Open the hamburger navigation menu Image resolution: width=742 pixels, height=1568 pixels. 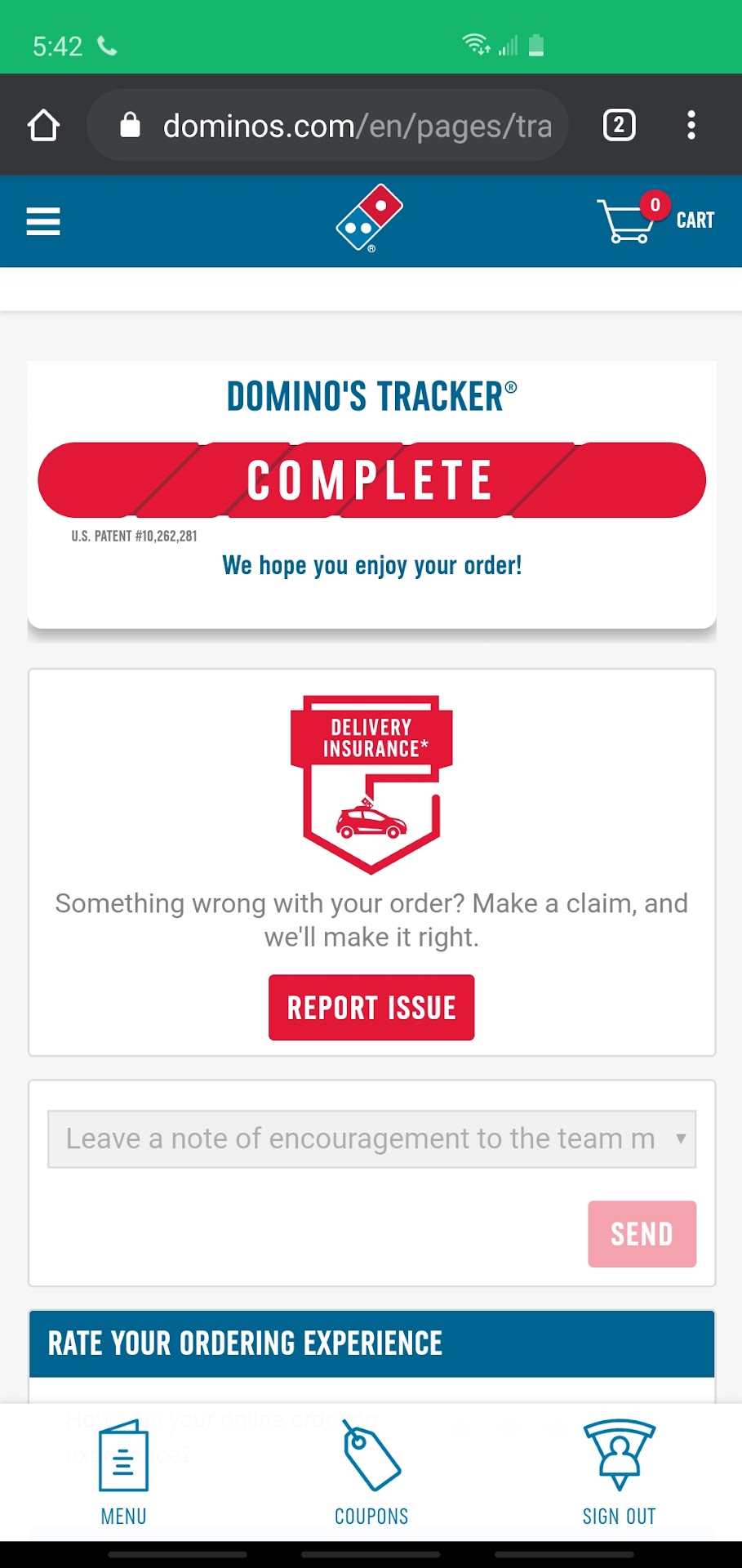tap(43, 221)
